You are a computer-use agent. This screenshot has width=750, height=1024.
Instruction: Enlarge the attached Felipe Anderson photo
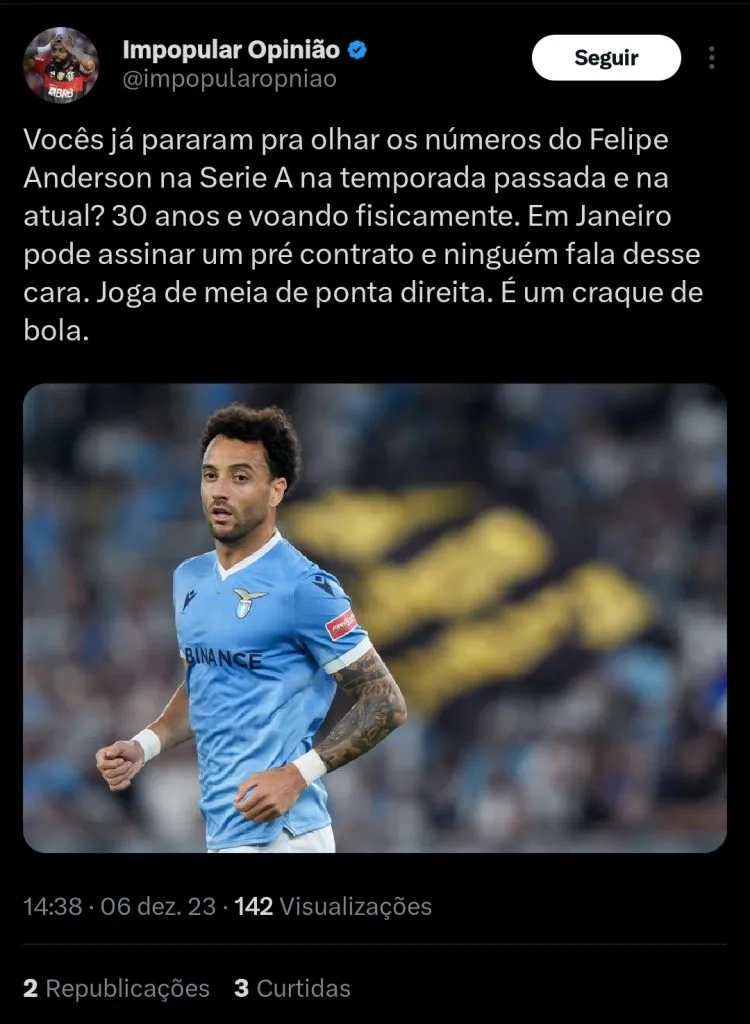(375, 617)
